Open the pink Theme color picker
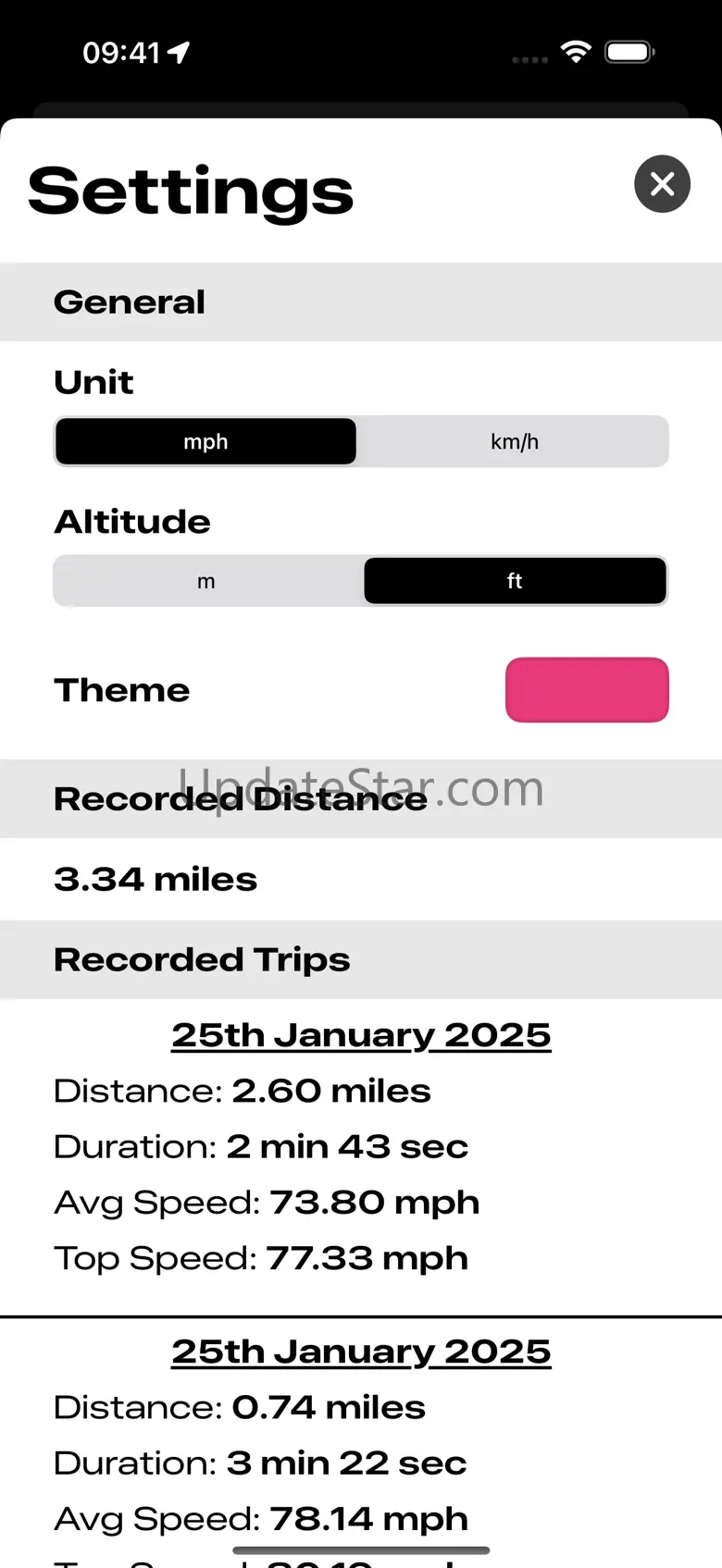 point(587,690)
